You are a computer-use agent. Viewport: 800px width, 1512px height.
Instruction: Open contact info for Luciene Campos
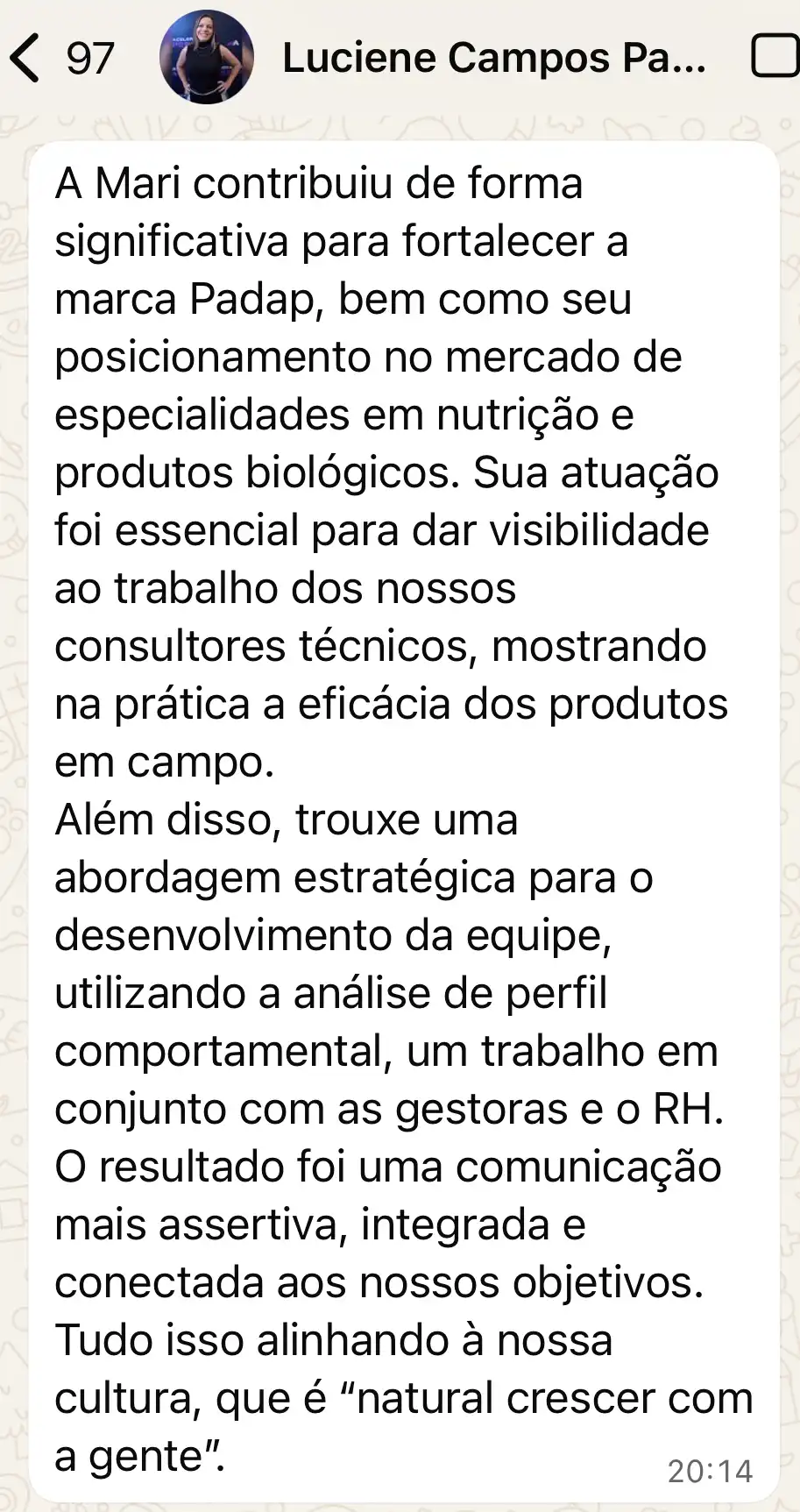[x=493, y=58]
